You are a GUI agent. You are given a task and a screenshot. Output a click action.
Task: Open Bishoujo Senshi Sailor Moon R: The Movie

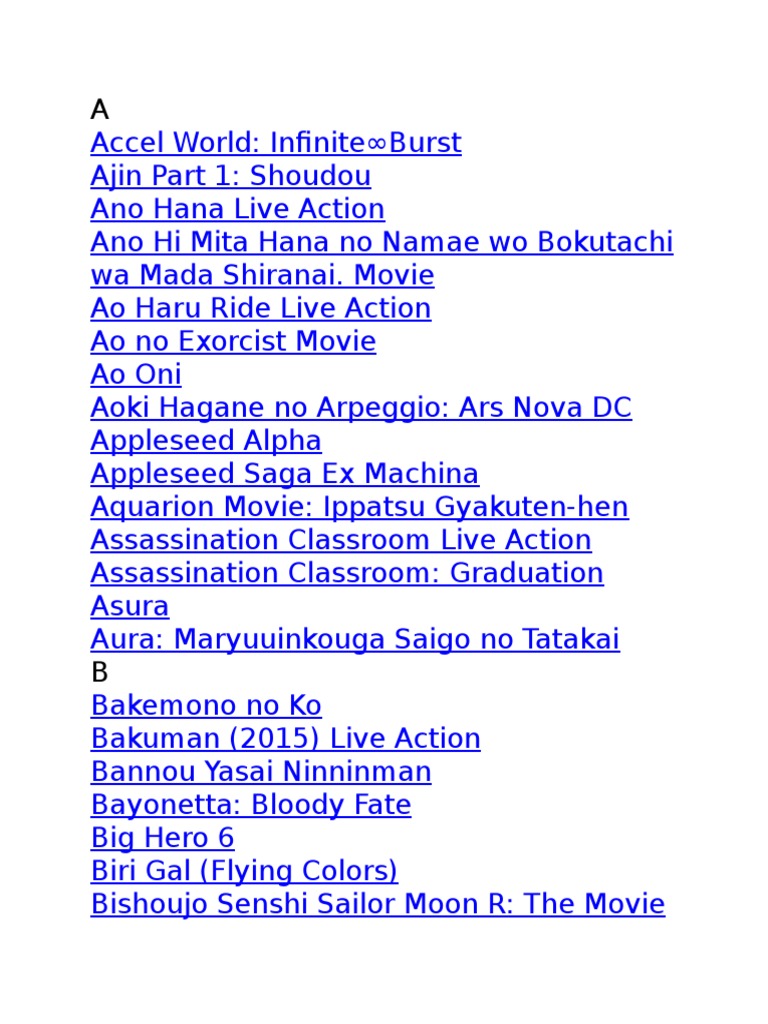377,904
